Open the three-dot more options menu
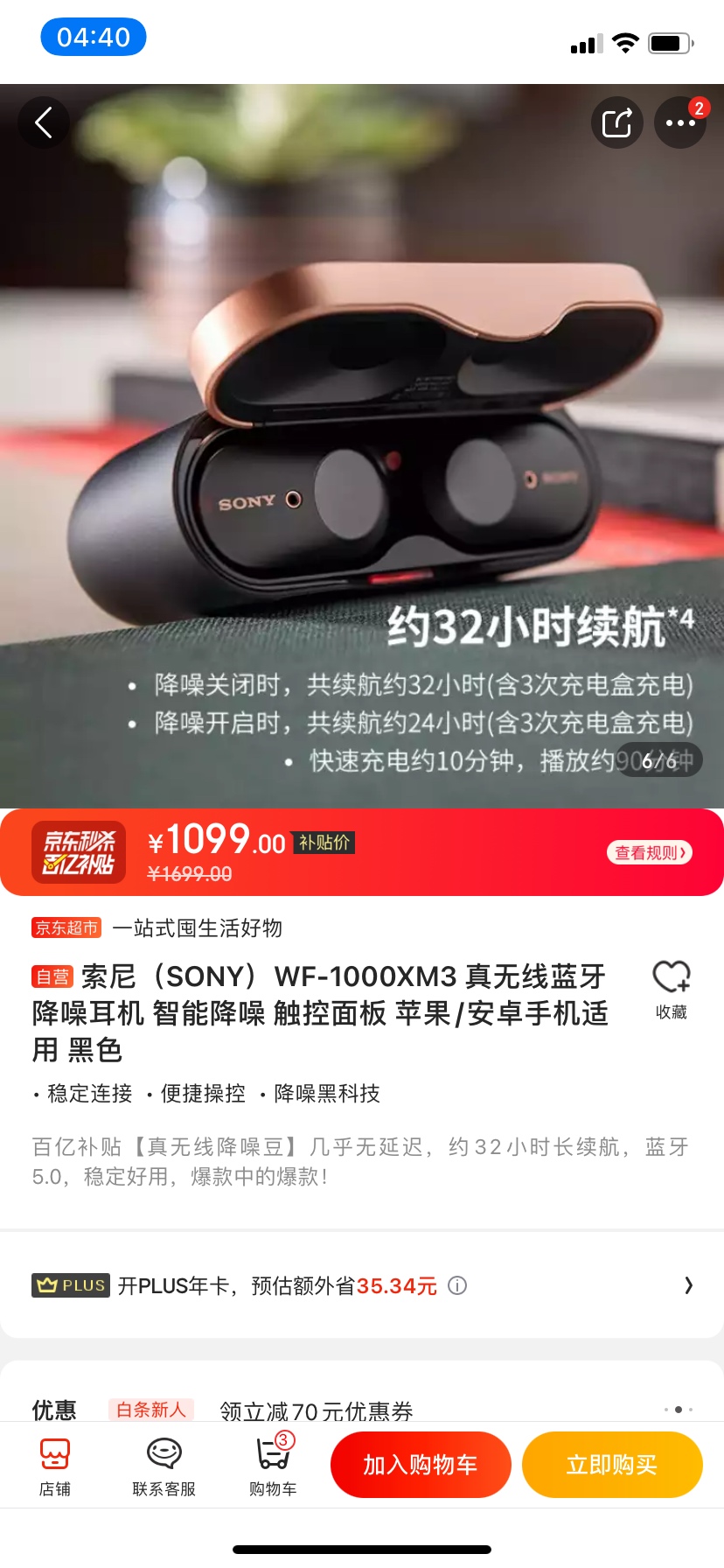Viewport: 724px width, 1568px height. [x=680, y=122]
